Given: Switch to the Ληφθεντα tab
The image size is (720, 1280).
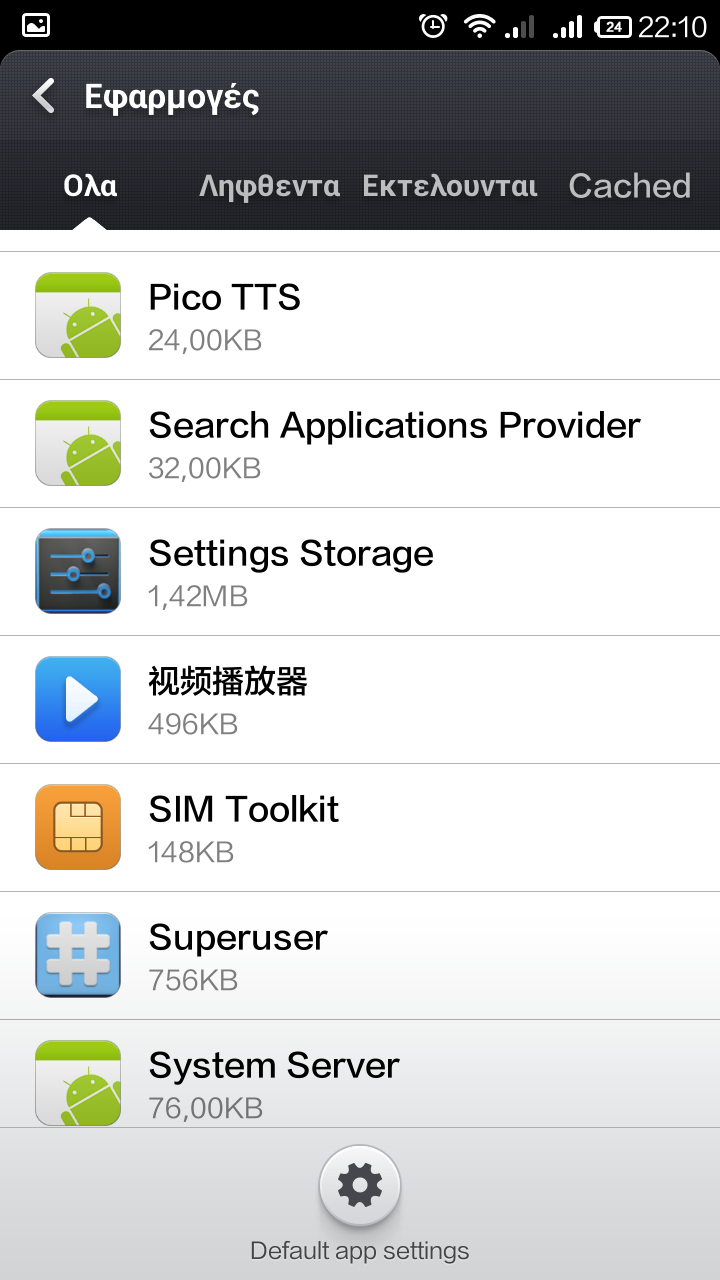Looking at the screenshot, I should coord(269,186).
